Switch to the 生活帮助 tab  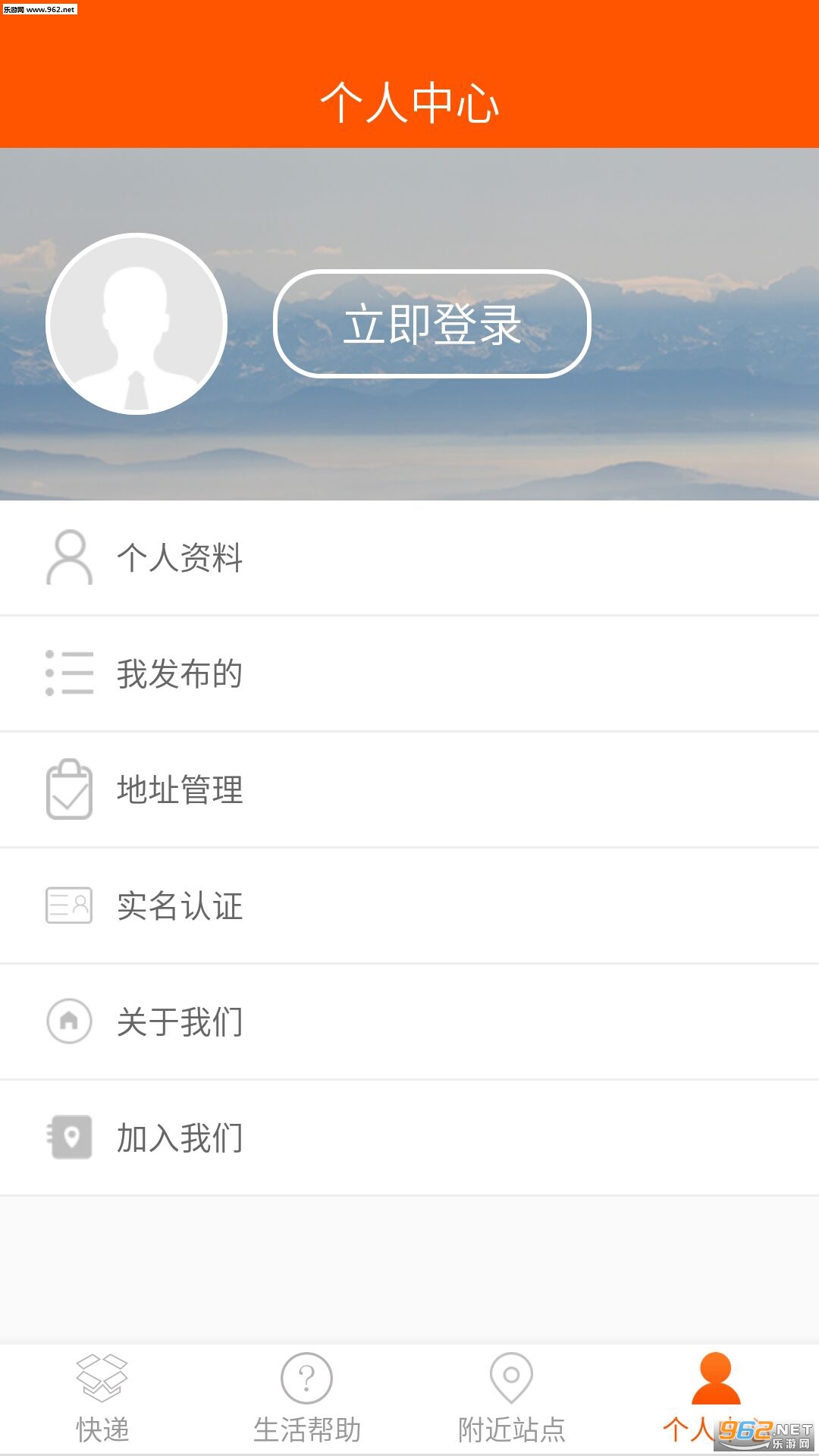pyautogui.click(x=307, y=1400)
